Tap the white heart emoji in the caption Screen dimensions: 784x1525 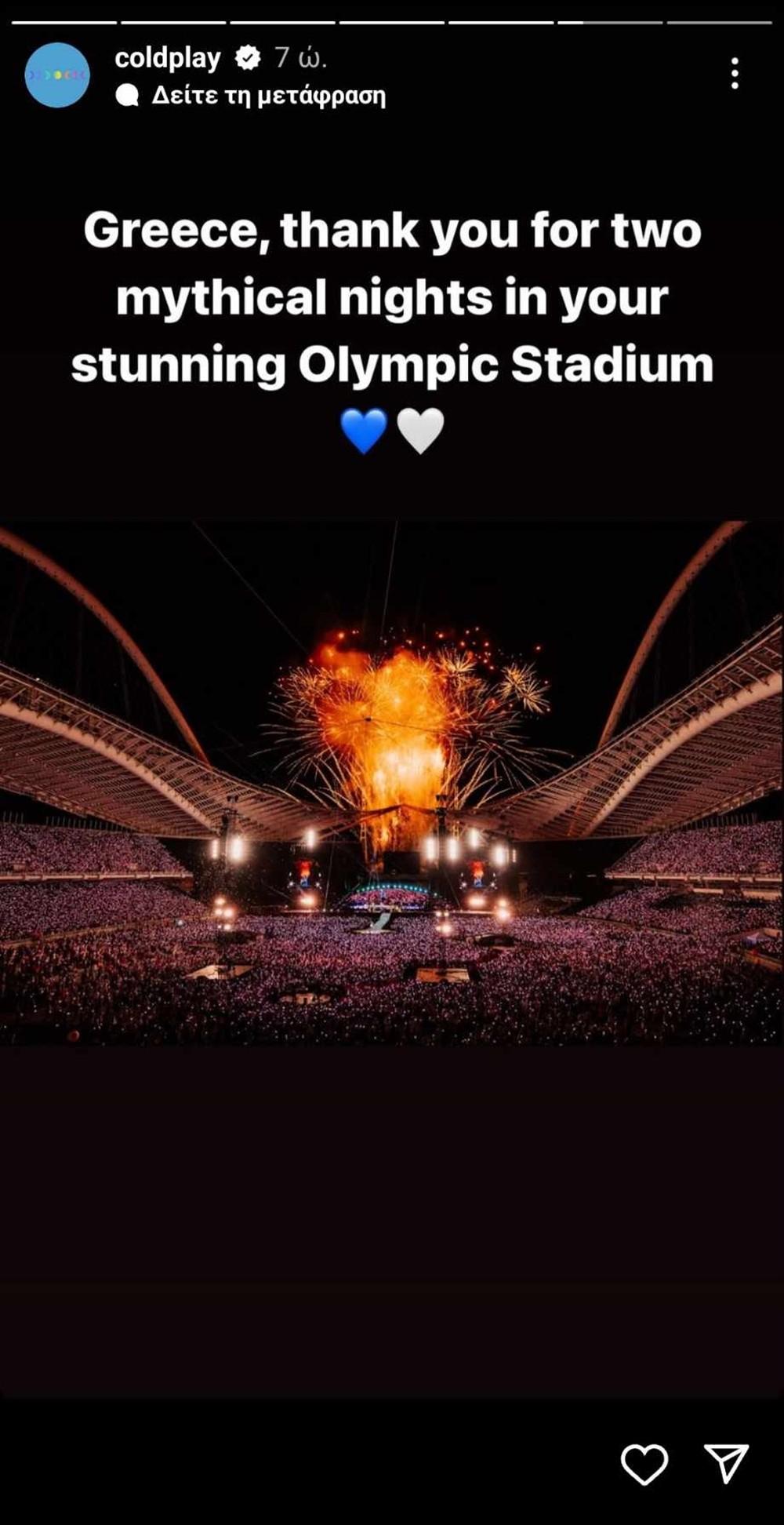point(421,428)
